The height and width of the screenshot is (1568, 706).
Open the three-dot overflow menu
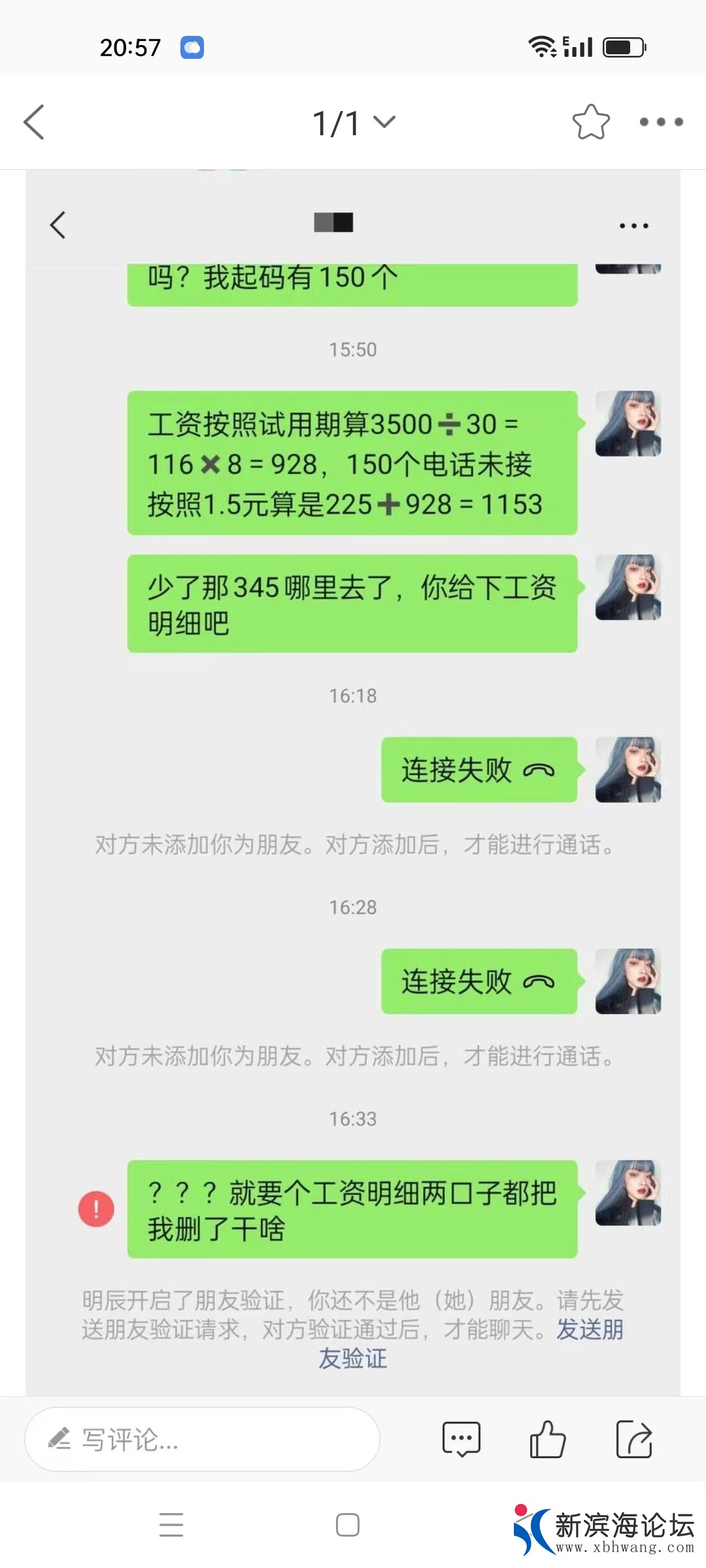pos(661,122)
